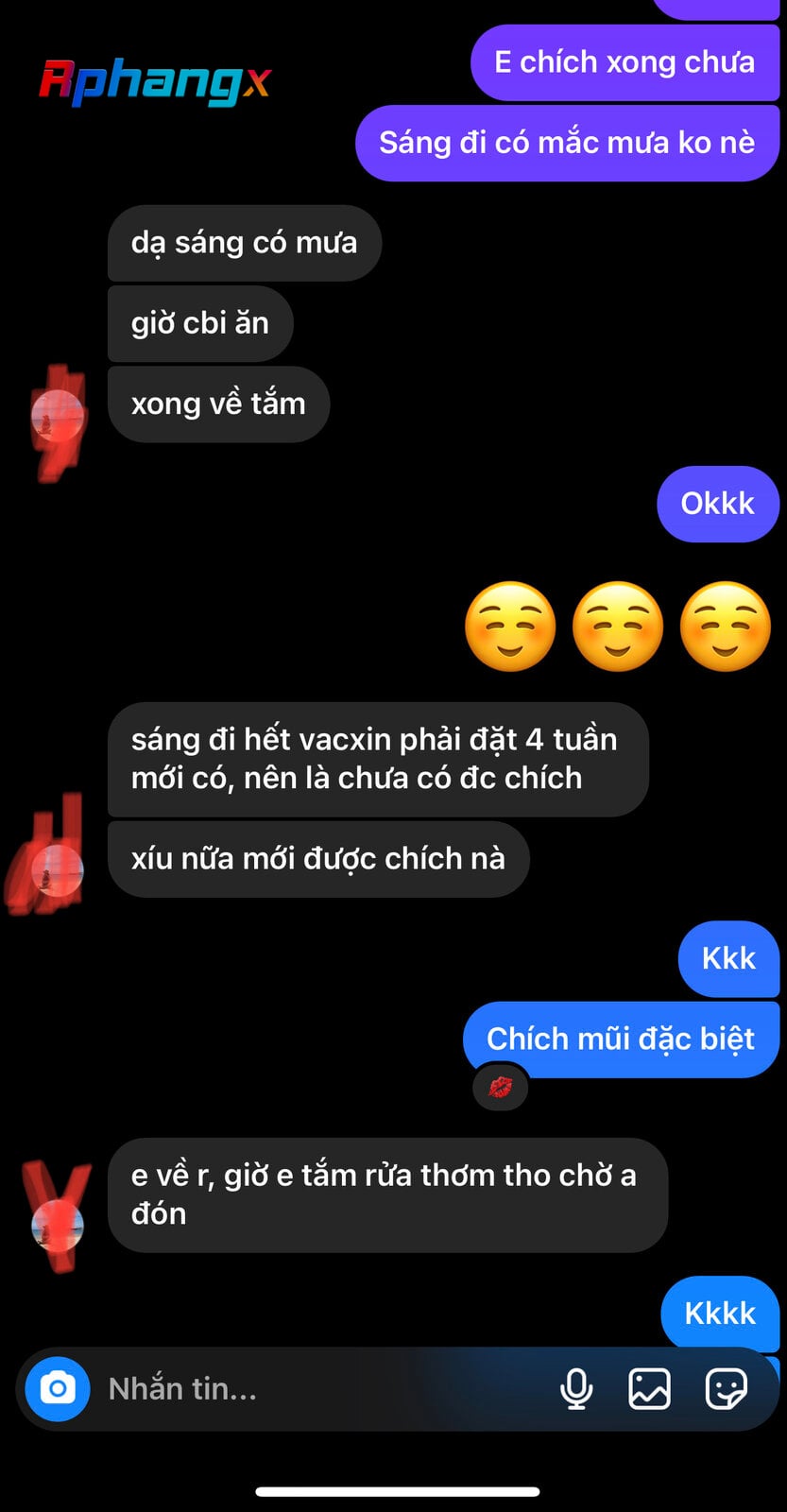Record a voice message with the microphone
The width and height of the screenshot is (787, 1512).
tap(576, 1389)
